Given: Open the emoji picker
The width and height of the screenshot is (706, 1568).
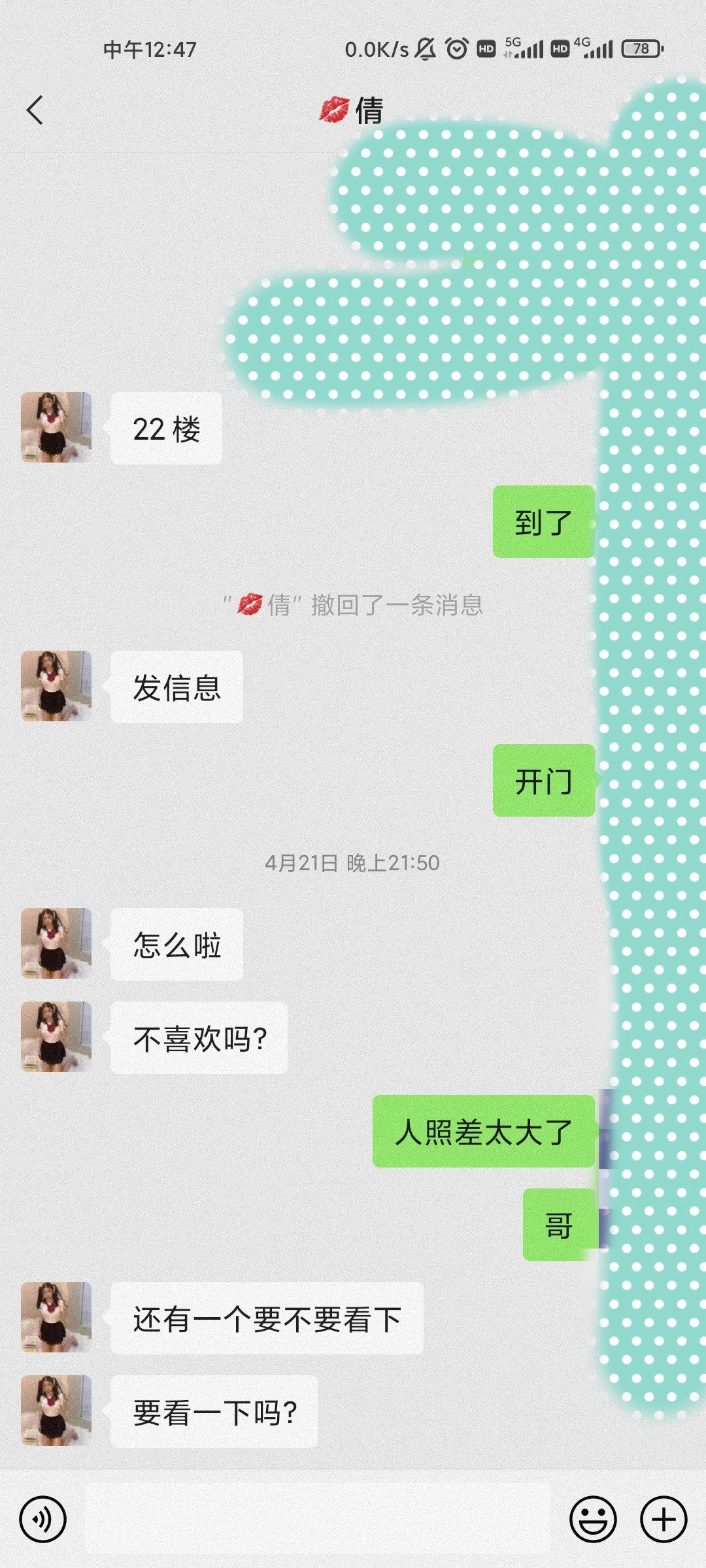Looking at the screenshot, I should coord(593,1519).
